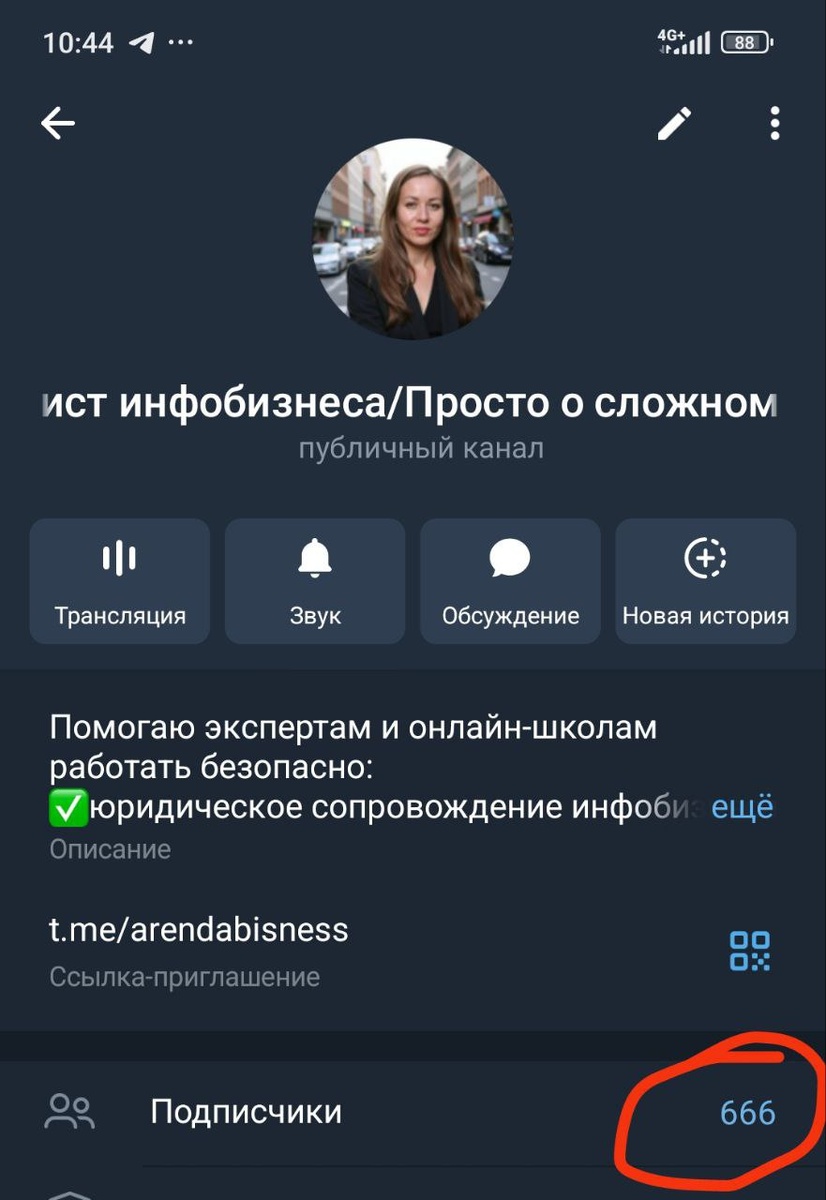Go back using the top arrow
Image resolution: width=826 pixels, height=1200 pixels.
[58, 124]
